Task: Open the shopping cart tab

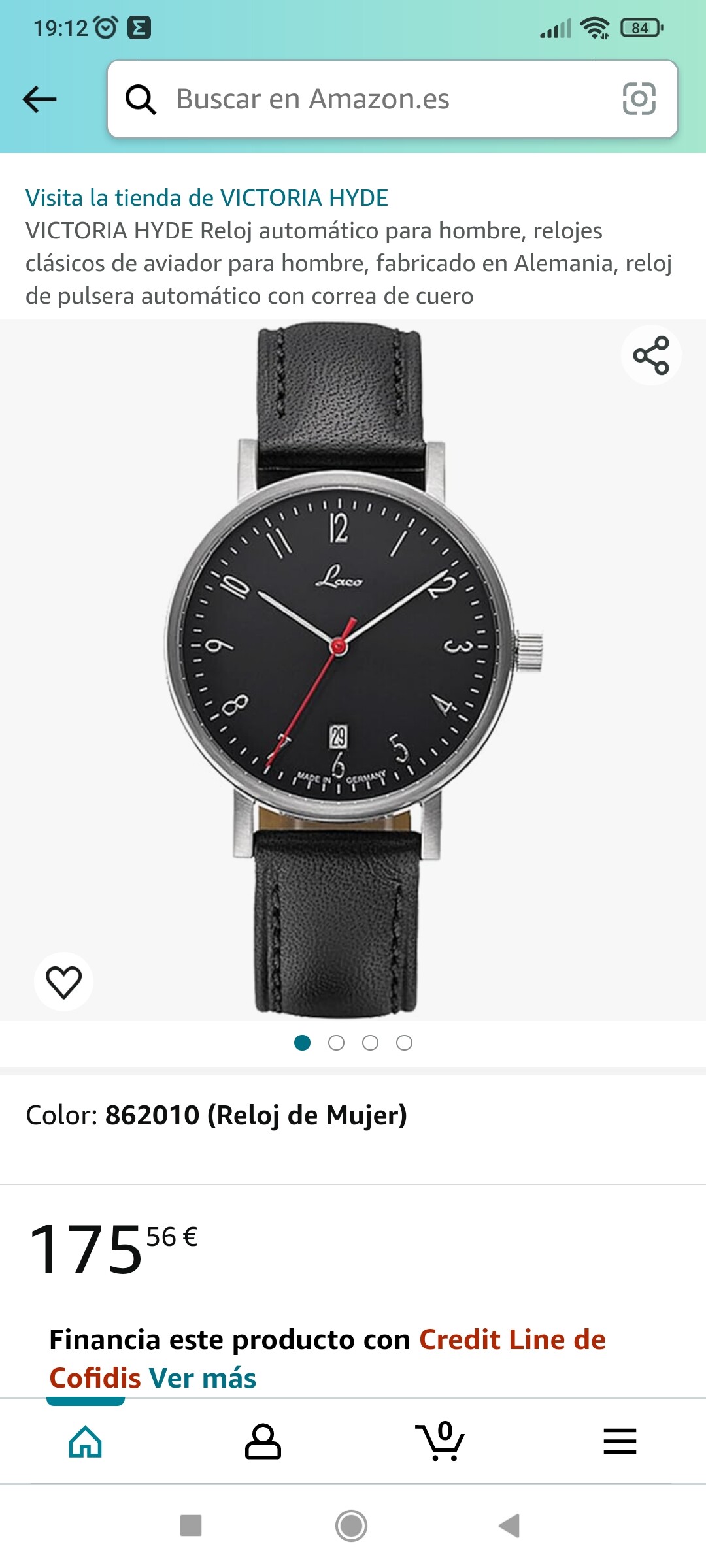Action: [x=441, y=1441]
